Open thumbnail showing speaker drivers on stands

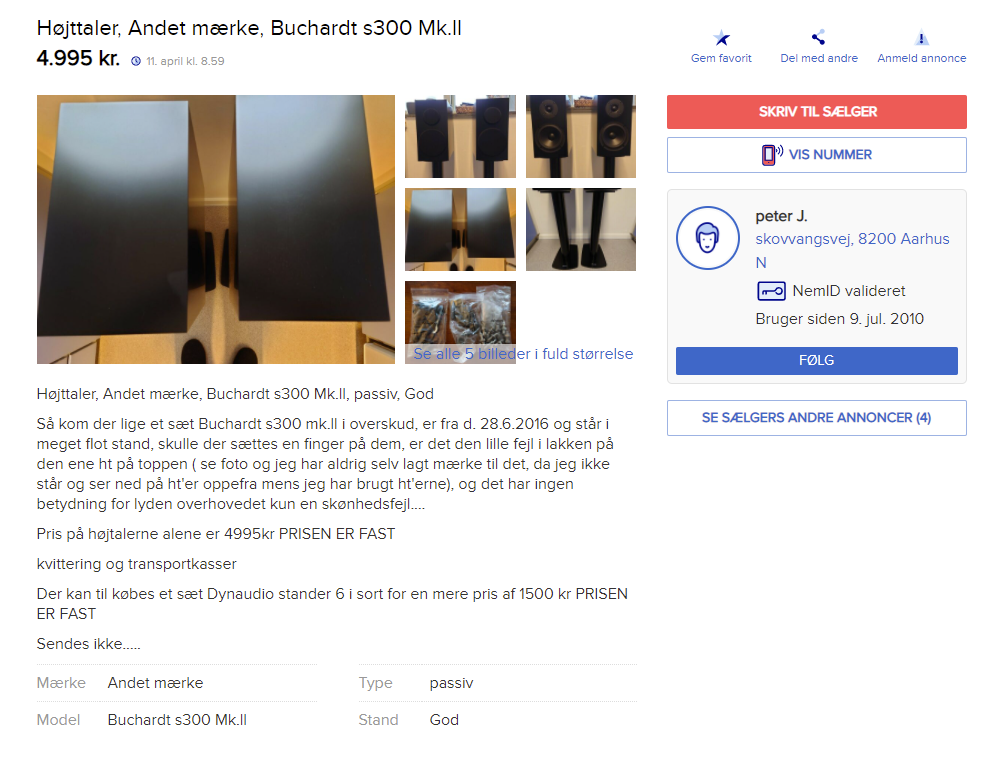(580, 136)
